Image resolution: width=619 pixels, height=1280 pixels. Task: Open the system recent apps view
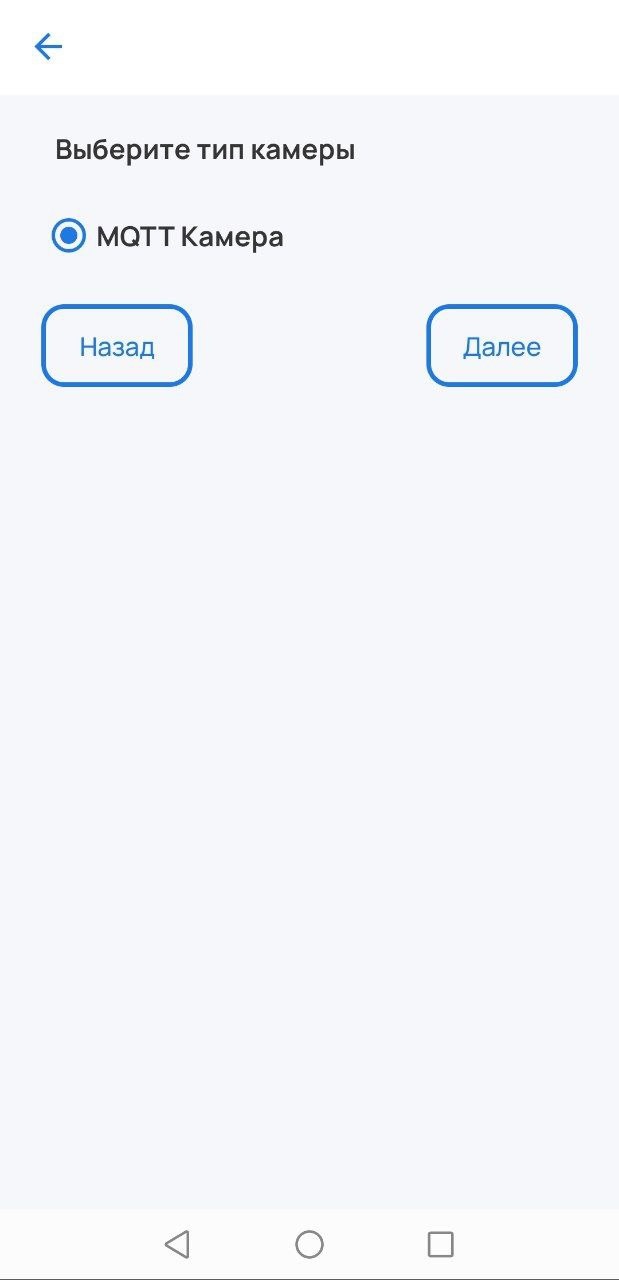pos(440,1244)
